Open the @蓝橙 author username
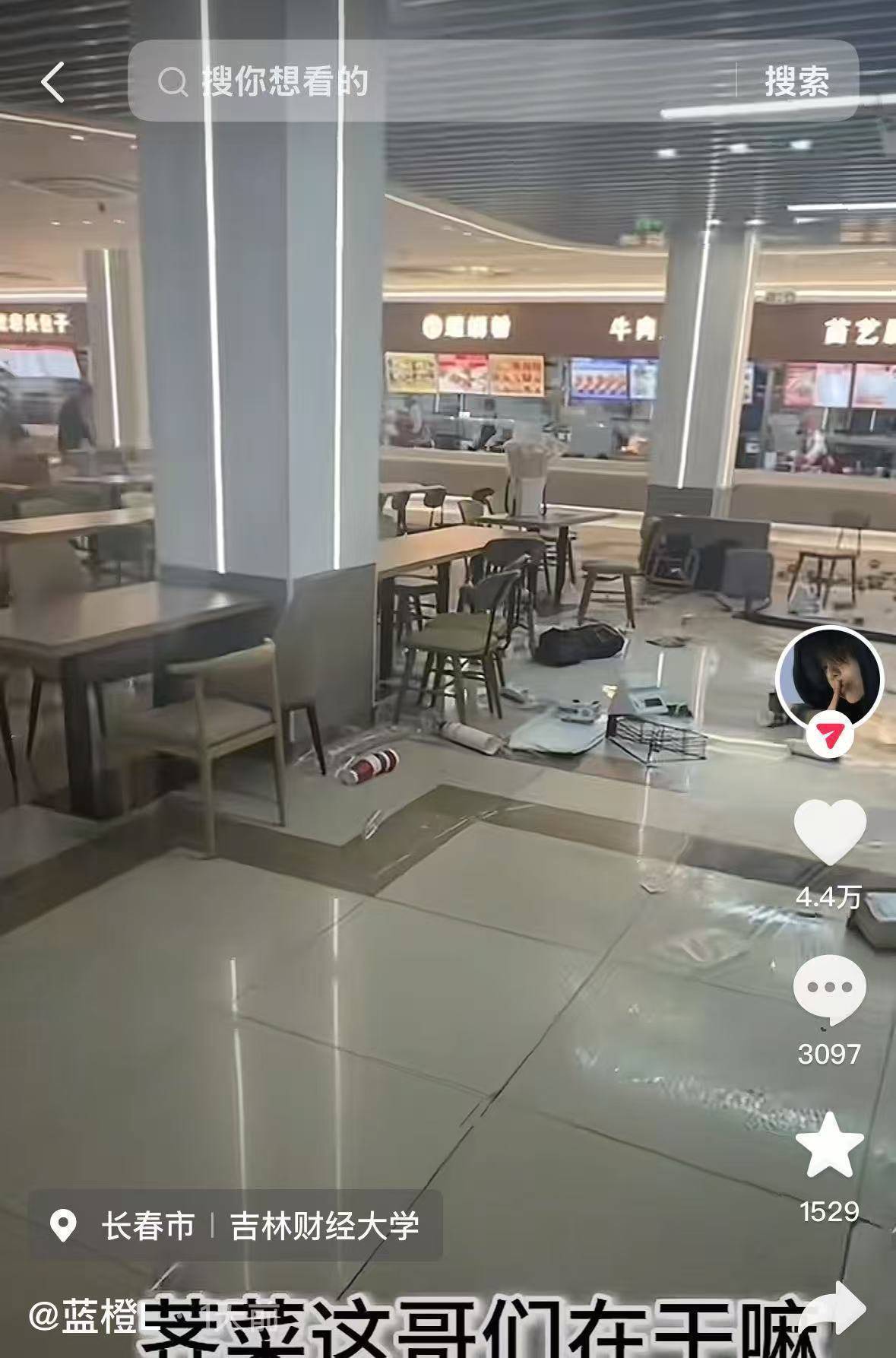 (x=84, y=1317)
